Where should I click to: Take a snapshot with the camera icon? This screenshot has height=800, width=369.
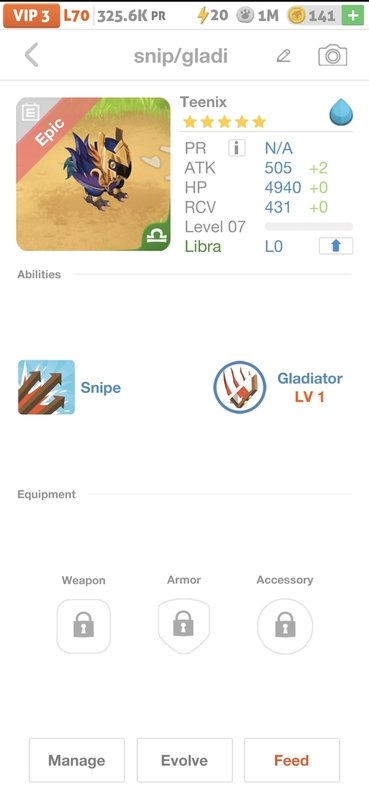333,55
